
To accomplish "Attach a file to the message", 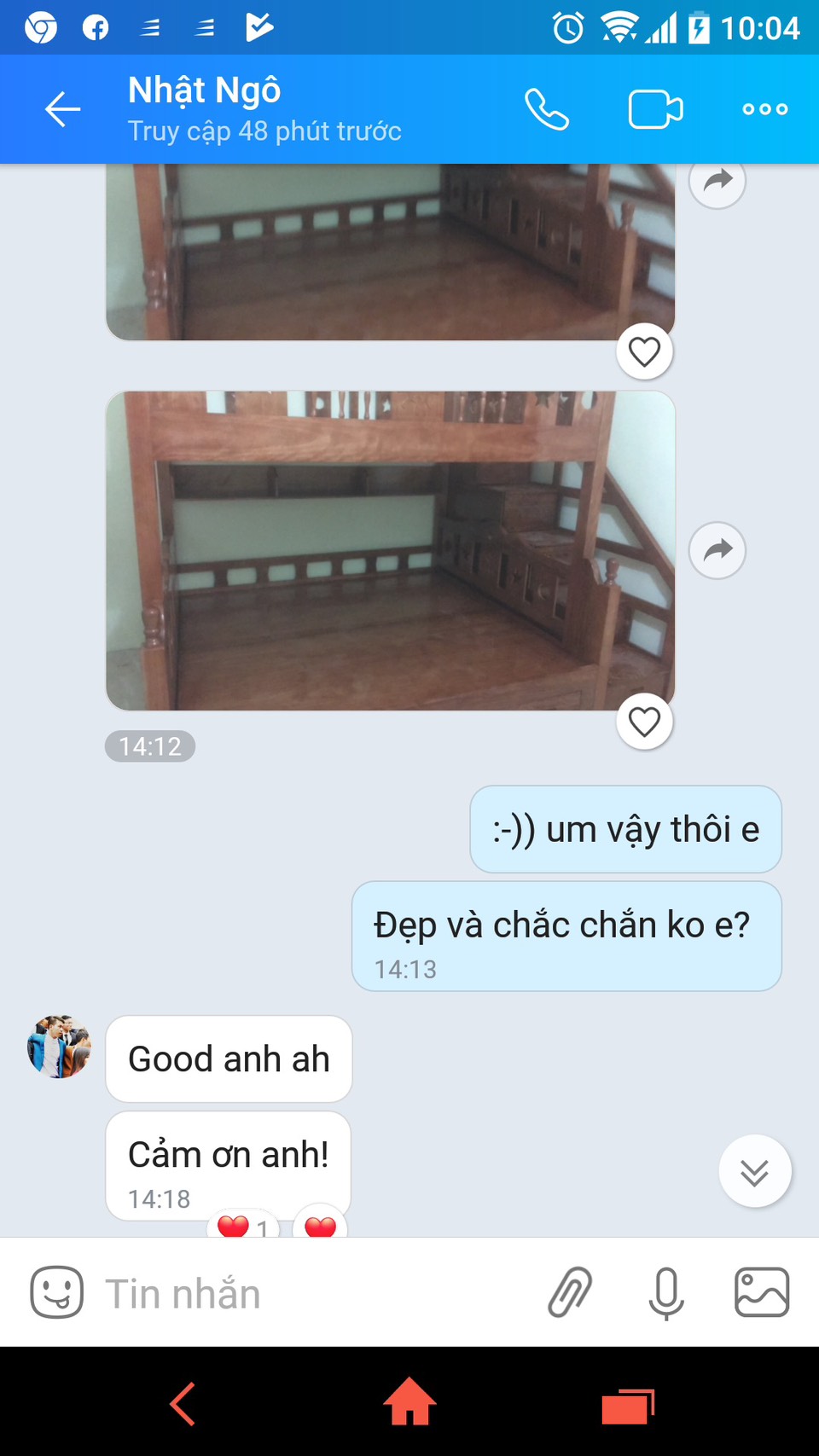I will coord(570,1292).
